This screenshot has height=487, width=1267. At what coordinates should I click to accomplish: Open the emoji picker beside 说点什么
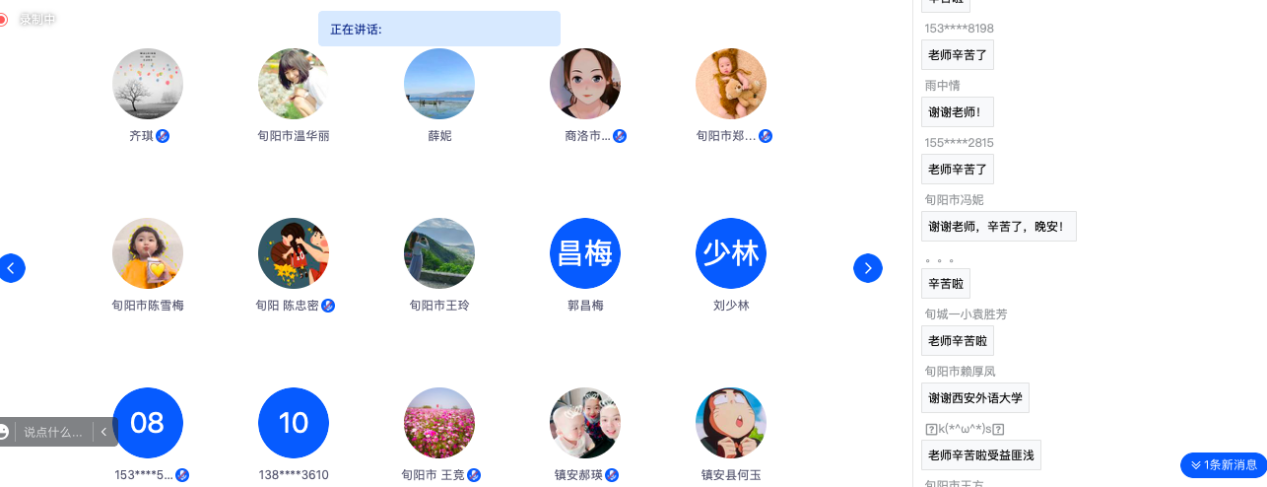pos(5,432)
